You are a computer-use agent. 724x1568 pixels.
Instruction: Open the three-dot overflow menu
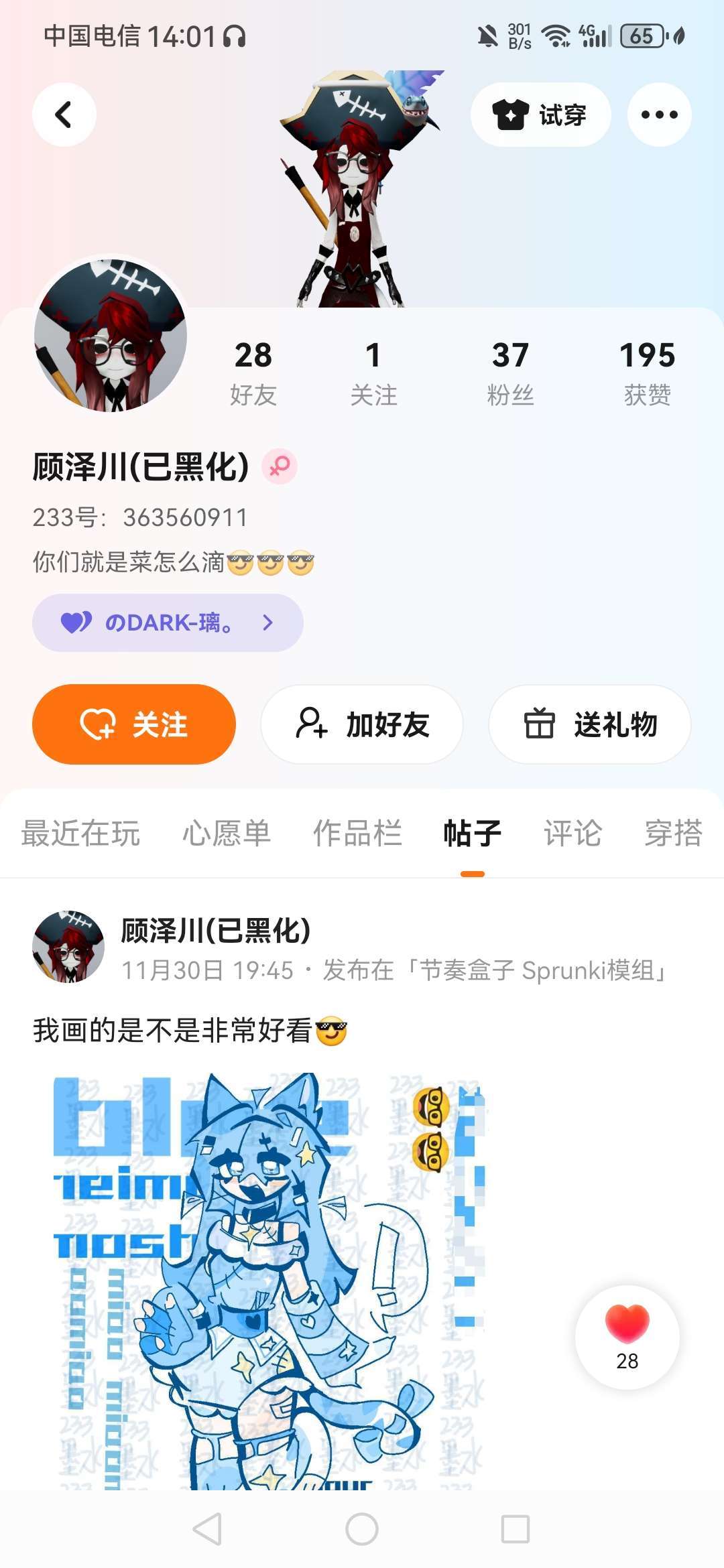(659, 115)
